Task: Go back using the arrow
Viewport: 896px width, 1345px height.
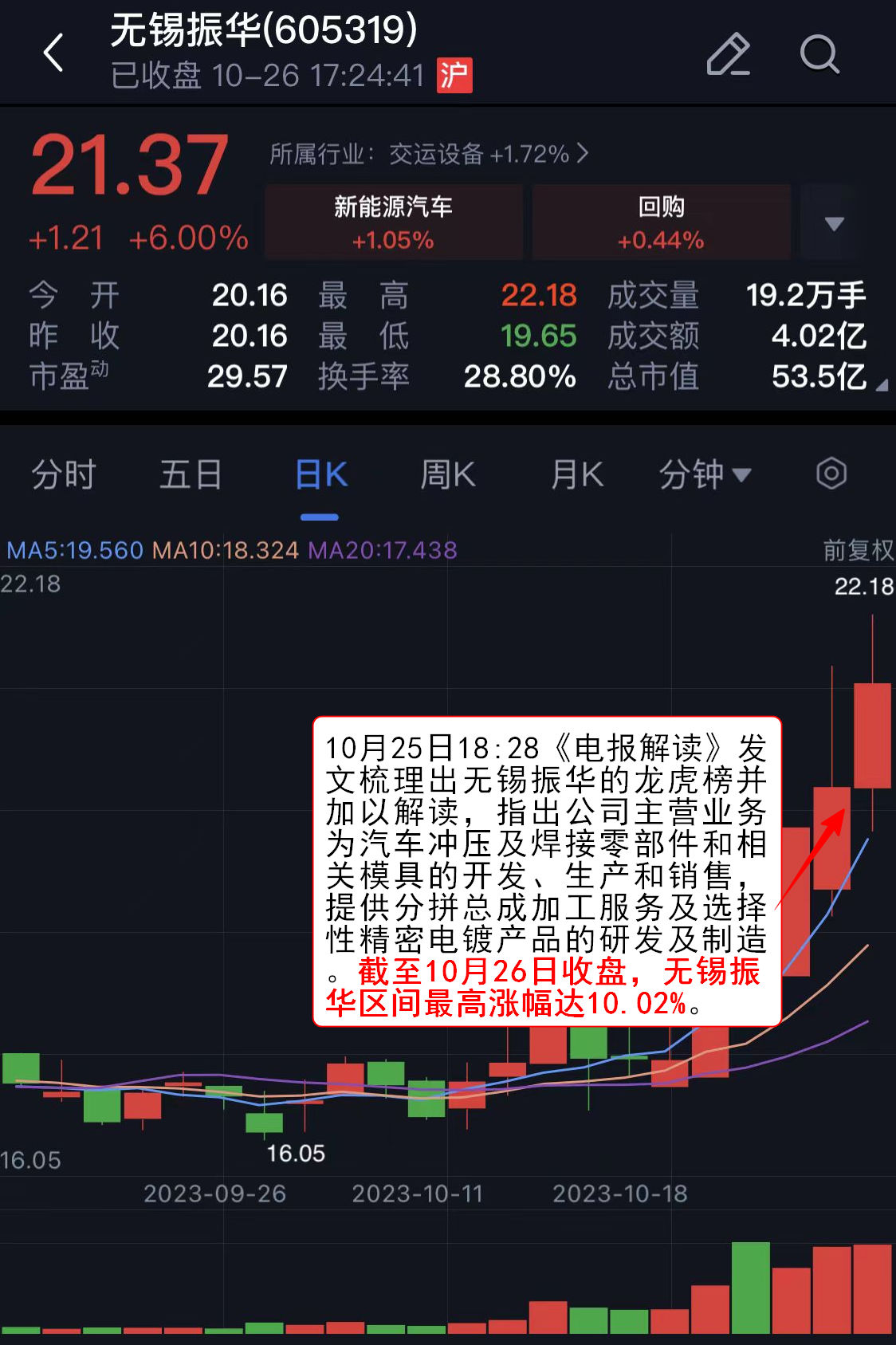Action: (53, 53)
